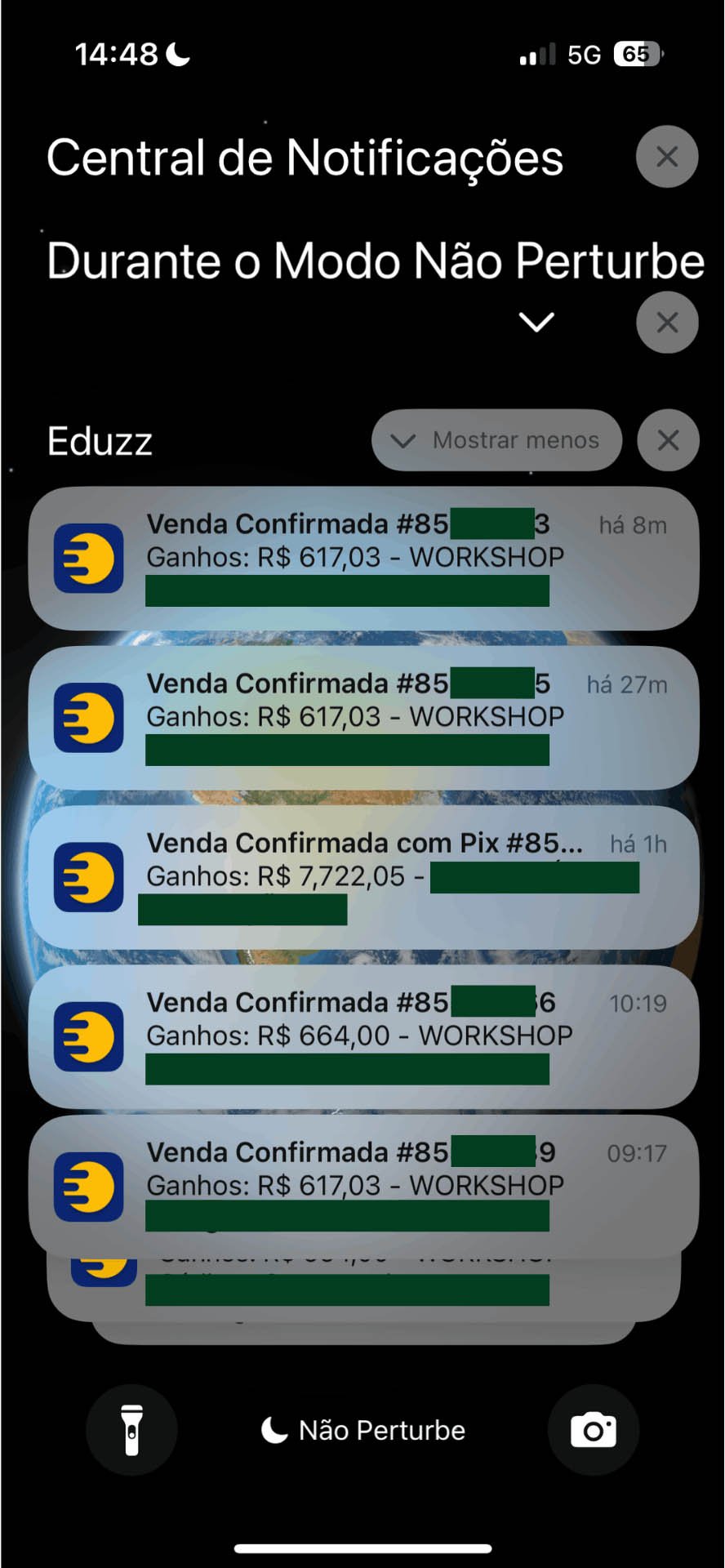Tap the Eduzz icon on the 'há 27m' notification

[x=87, y=719]
